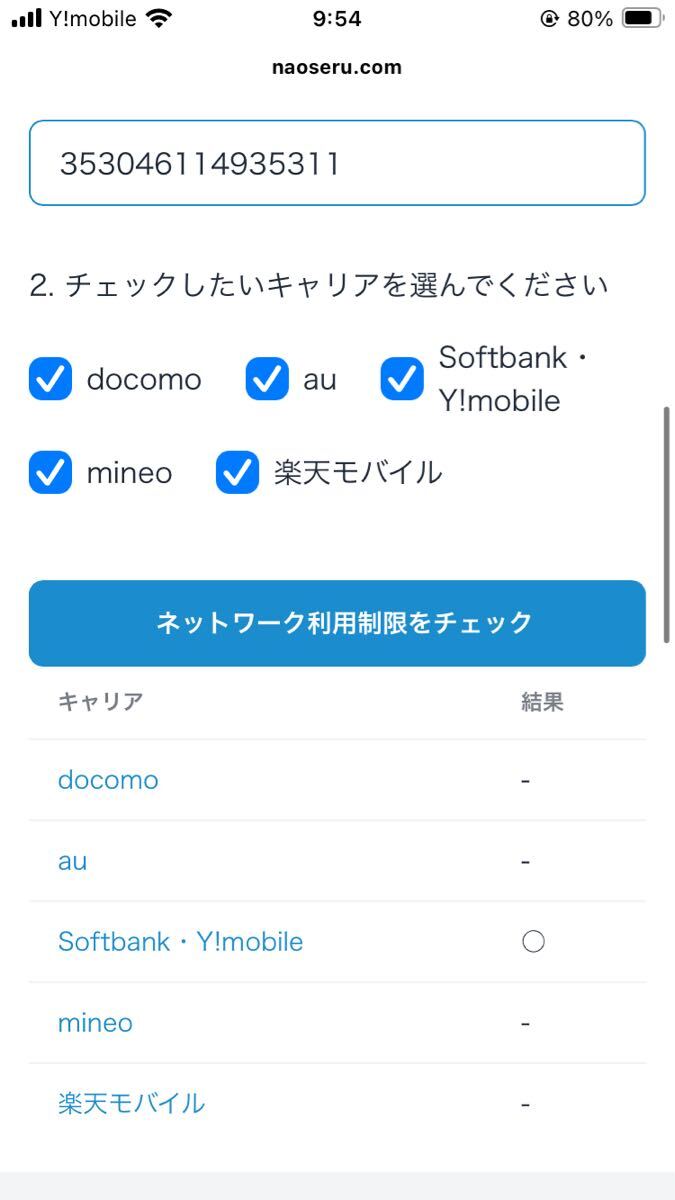Deselect the mineo checkbox
Image resolution: width=675 pixels, height=1200 pixels.
[x=51, y=473]
